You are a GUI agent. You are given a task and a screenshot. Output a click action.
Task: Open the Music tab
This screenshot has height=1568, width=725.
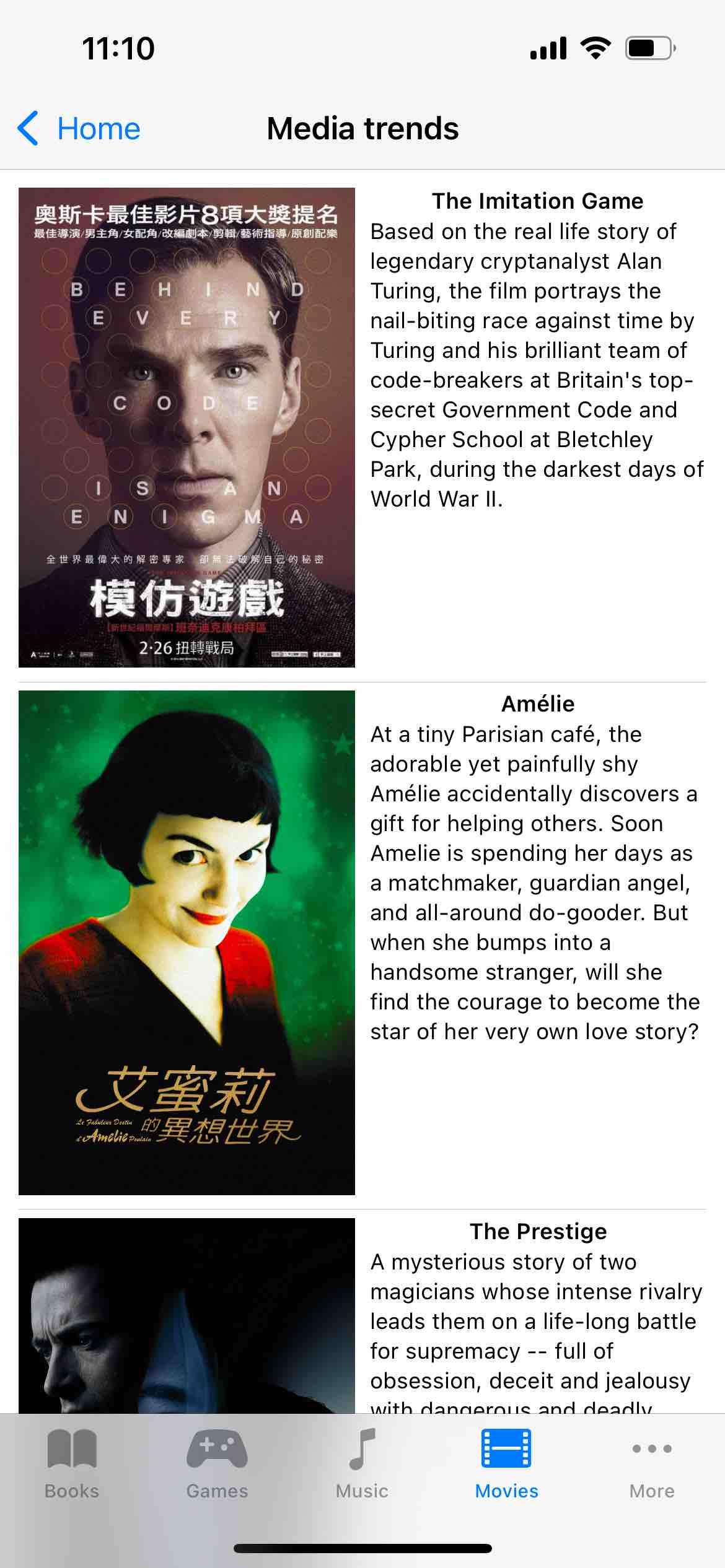click(362, 1464)
